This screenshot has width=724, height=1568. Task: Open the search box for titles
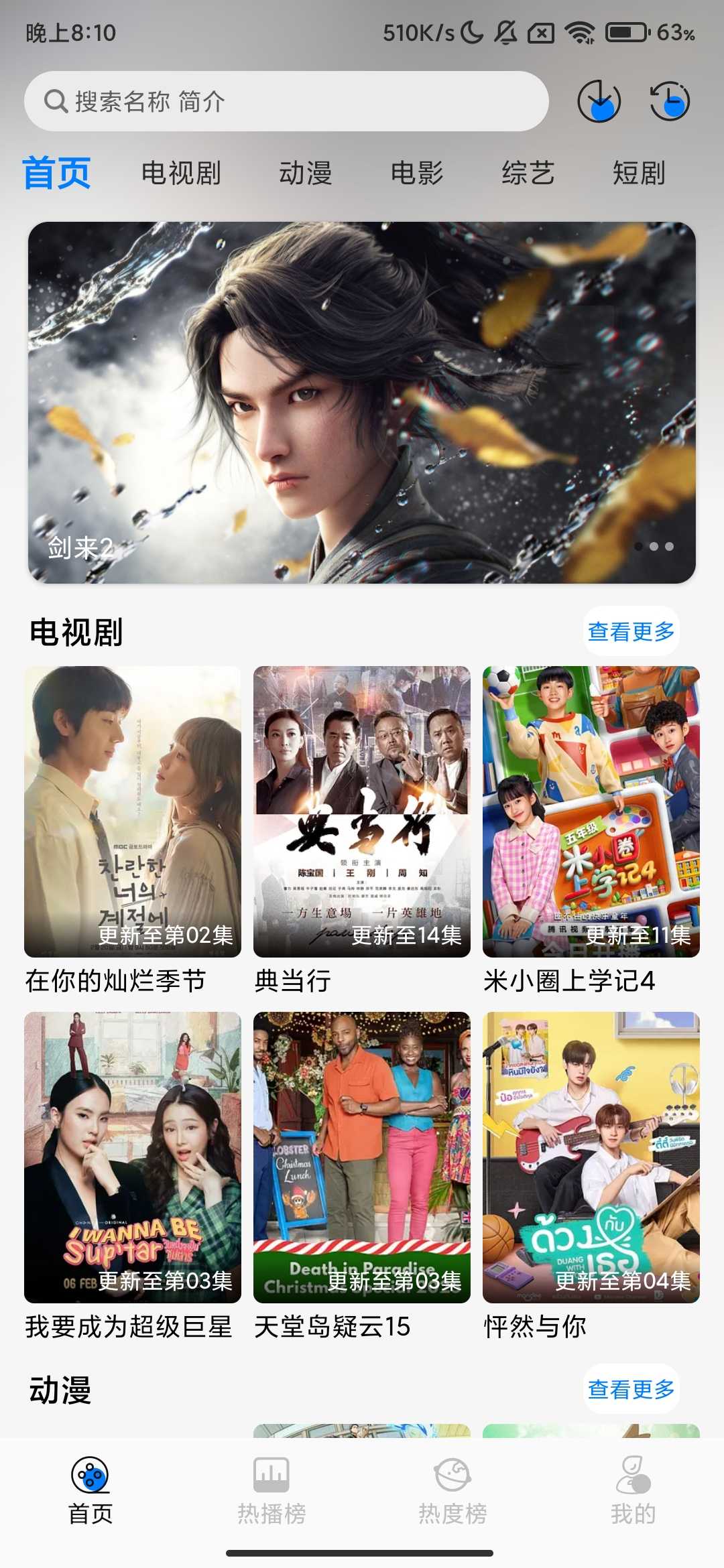point(286,101)
